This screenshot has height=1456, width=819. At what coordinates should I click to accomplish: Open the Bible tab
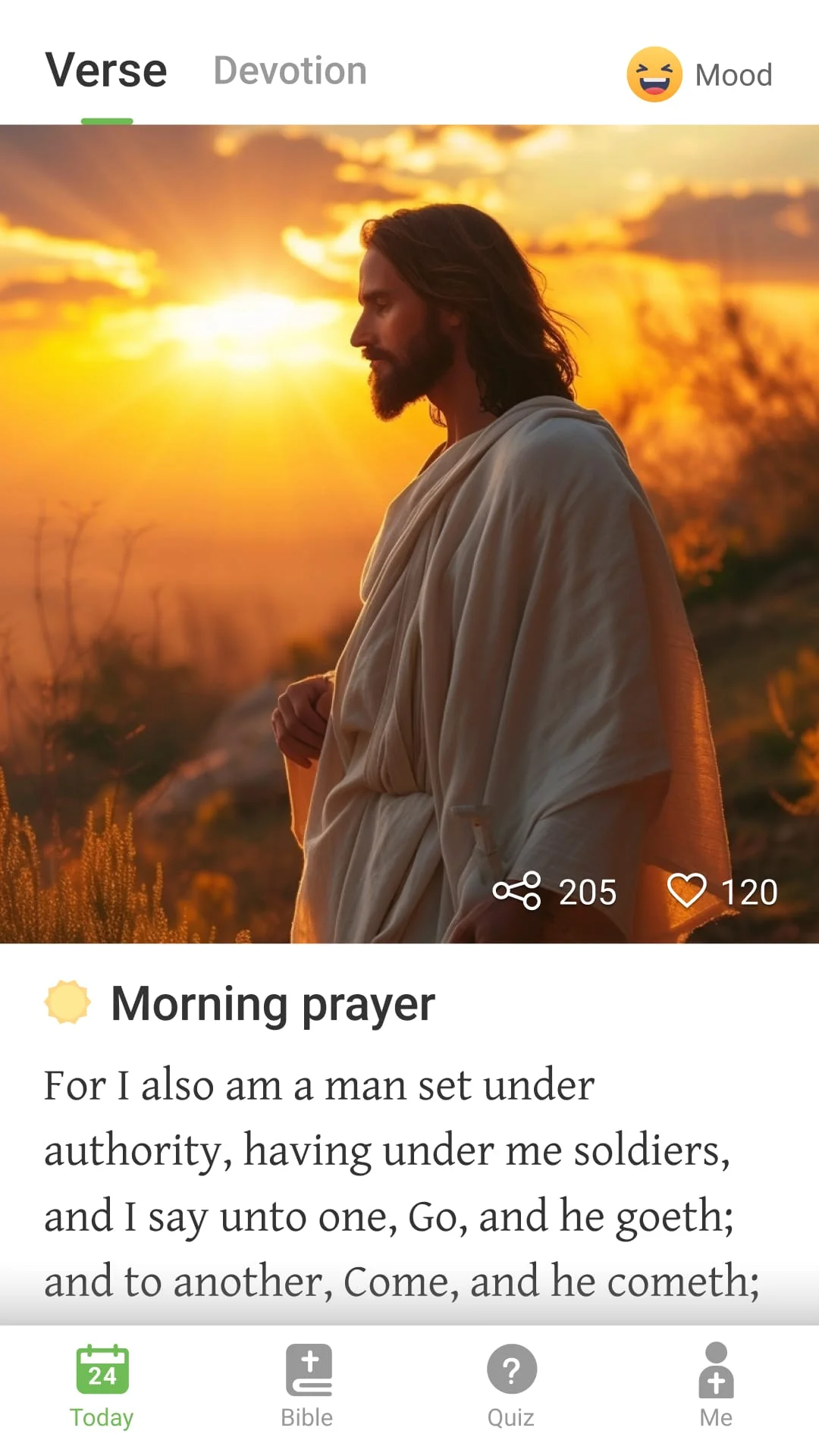point(307,1386)
